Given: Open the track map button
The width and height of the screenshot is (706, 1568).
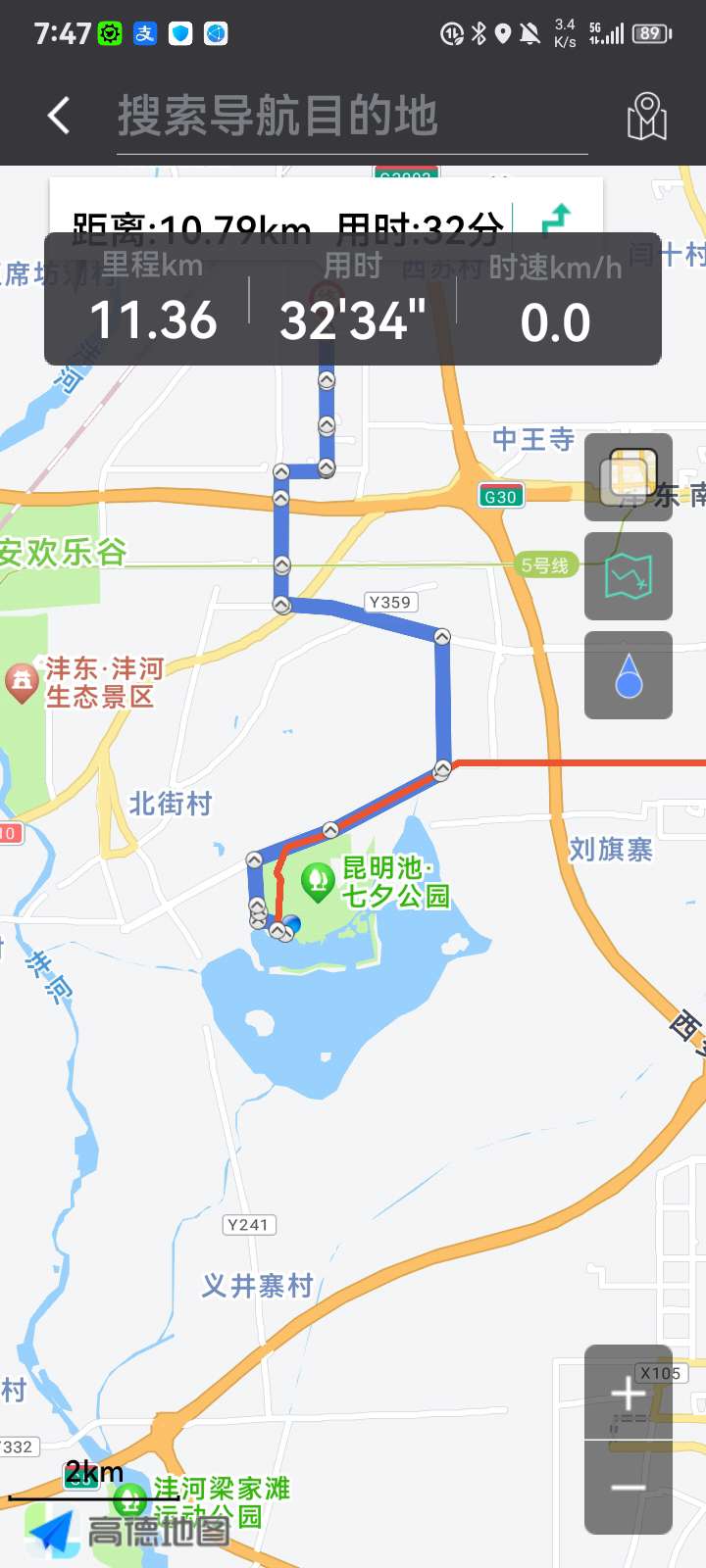Looking at the screenshot, I should pos(629,576).
